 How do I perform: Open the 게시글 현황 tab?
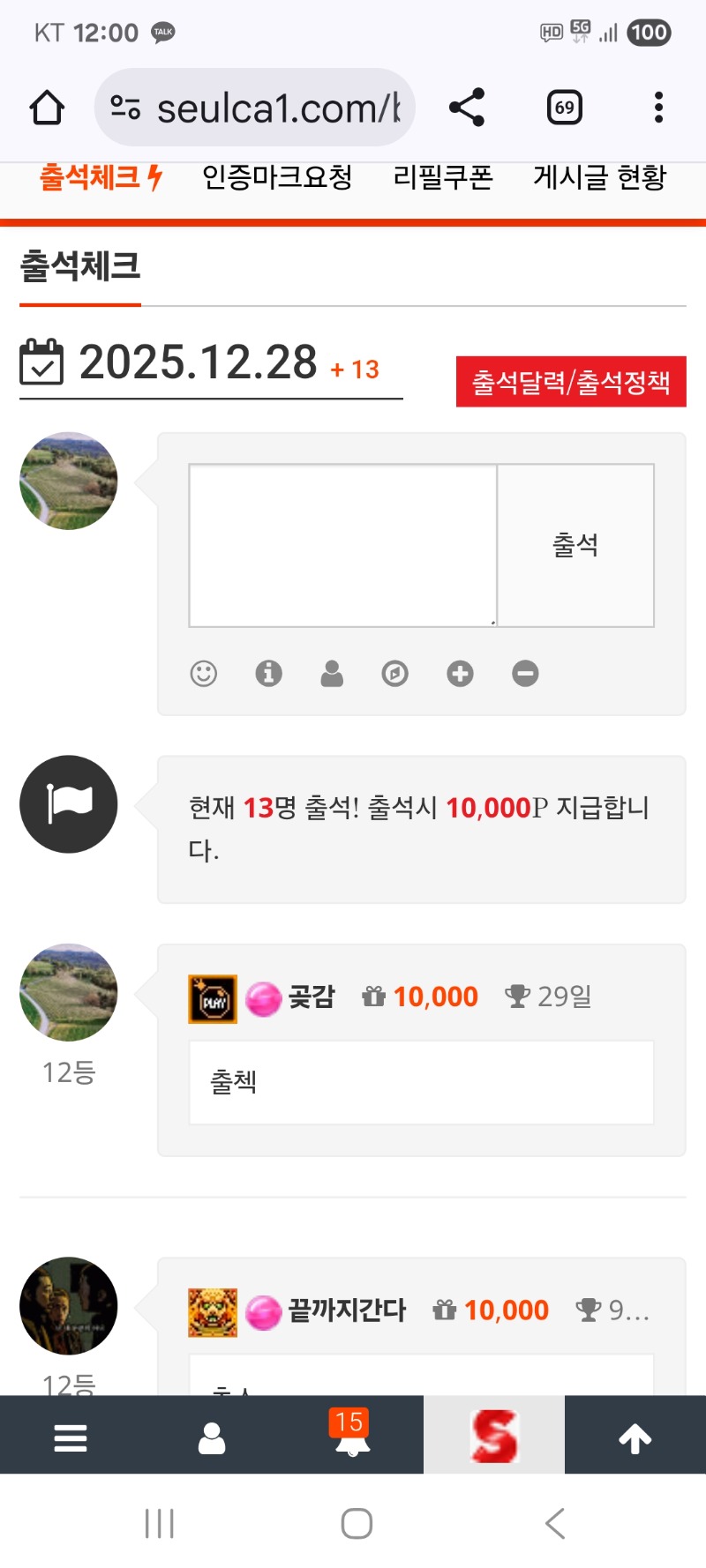point(599,177)
